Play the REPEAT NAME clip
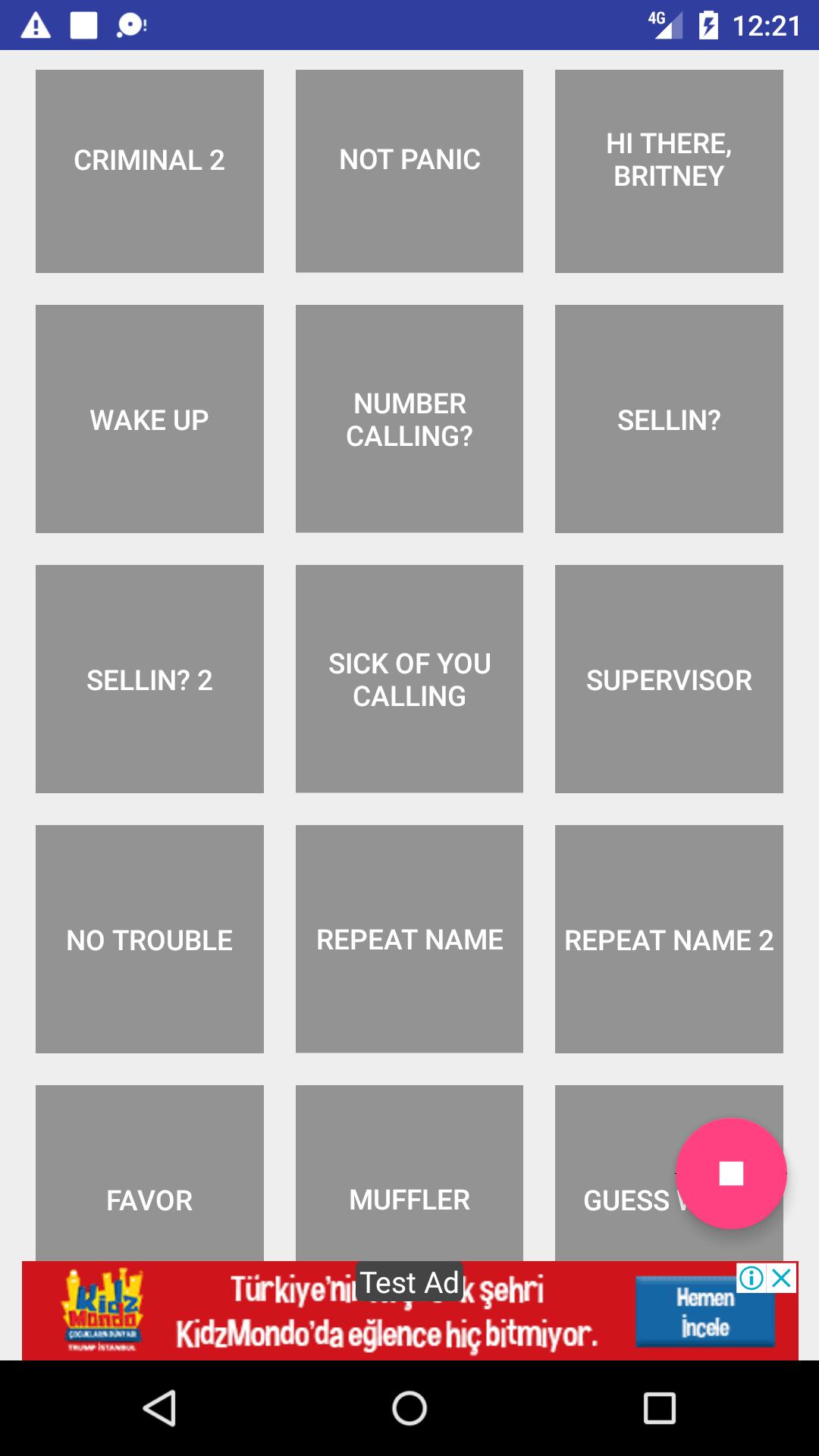This screenshot has height=1456, width=819. [x=409, y=939]
